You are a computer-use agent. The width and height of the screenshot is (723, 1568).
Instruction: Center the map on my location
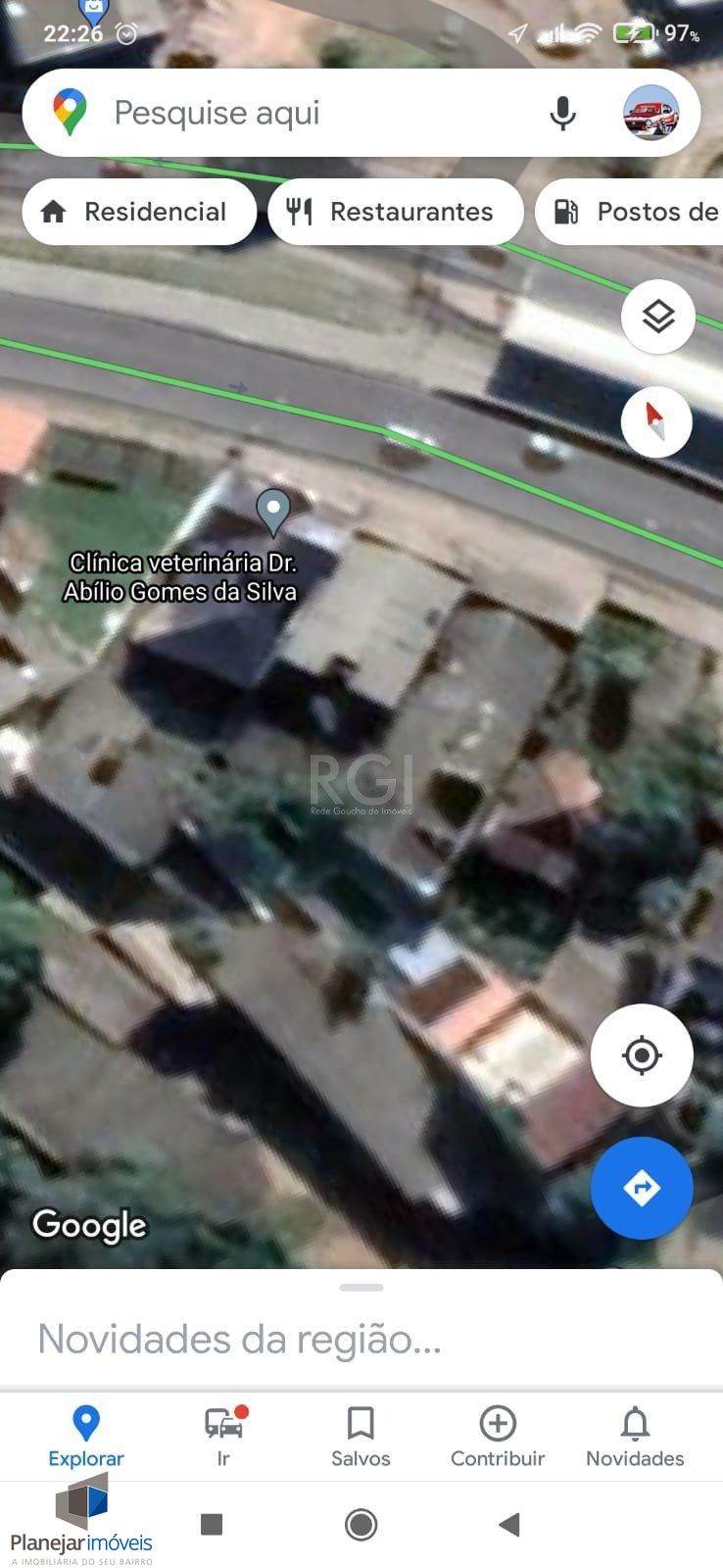click(x=642, y=1055)
